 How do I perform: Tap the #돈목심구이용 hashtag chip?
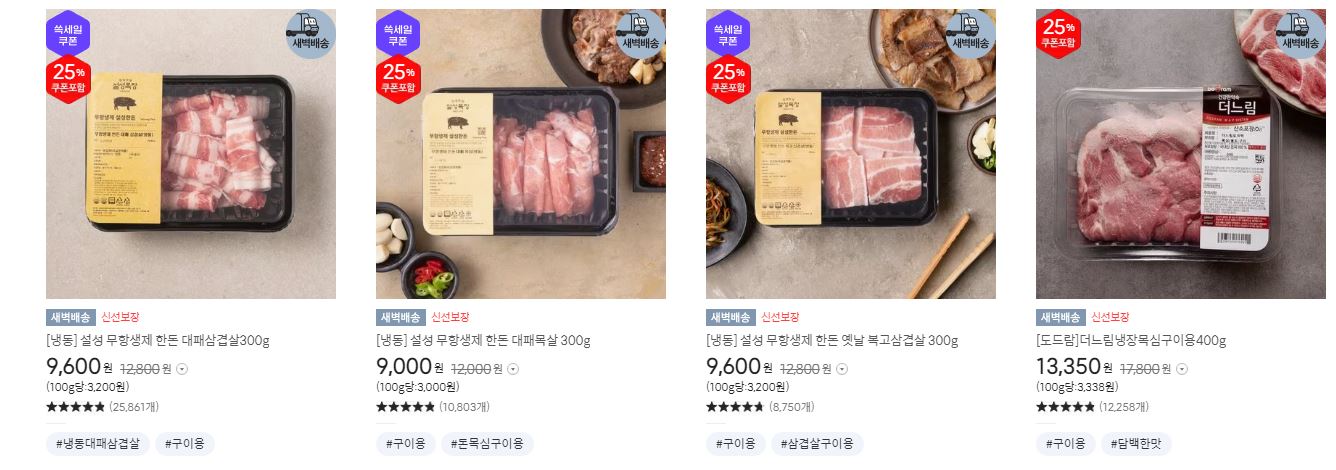[487, 444]
